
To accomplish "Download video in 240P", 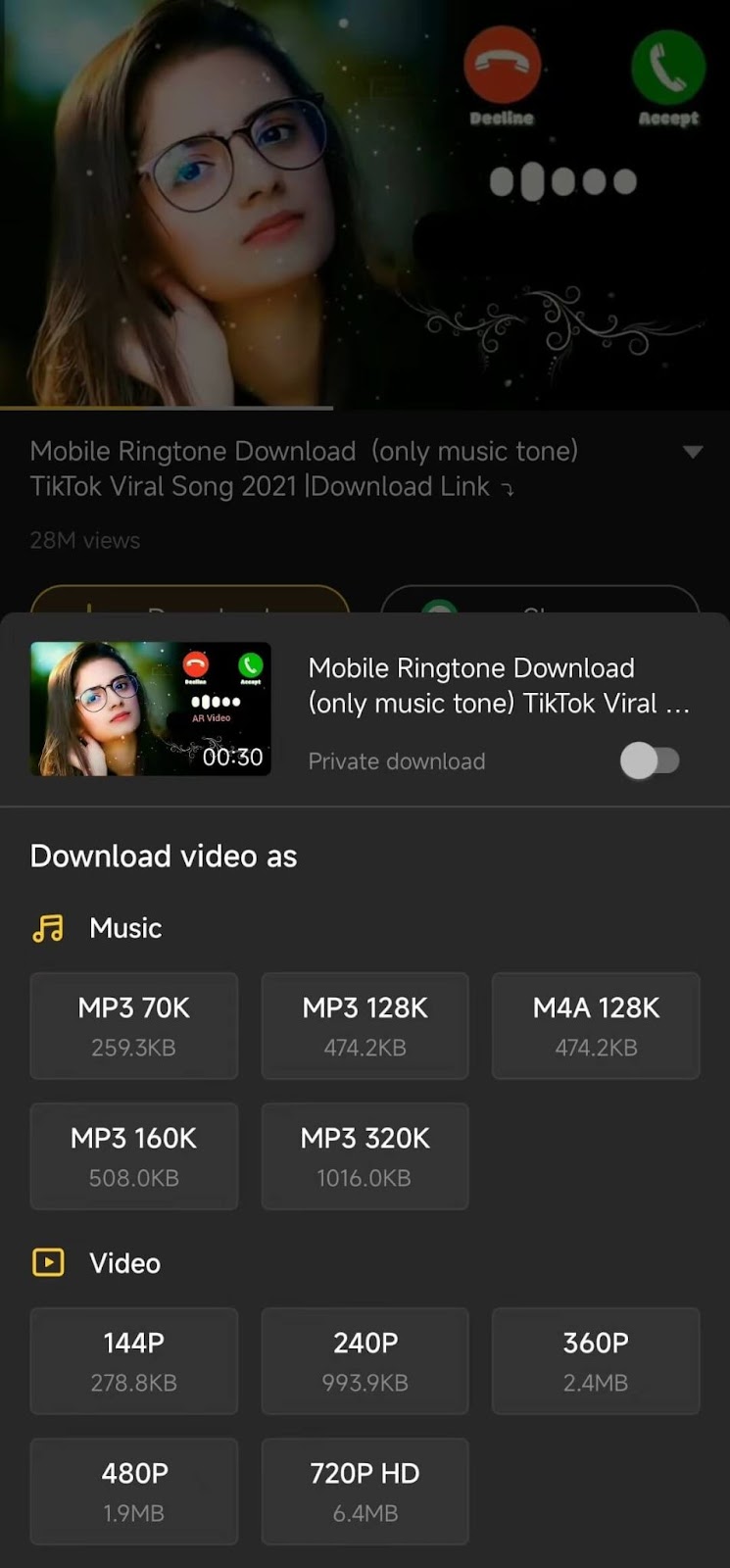I will (x=365, y=1360).
